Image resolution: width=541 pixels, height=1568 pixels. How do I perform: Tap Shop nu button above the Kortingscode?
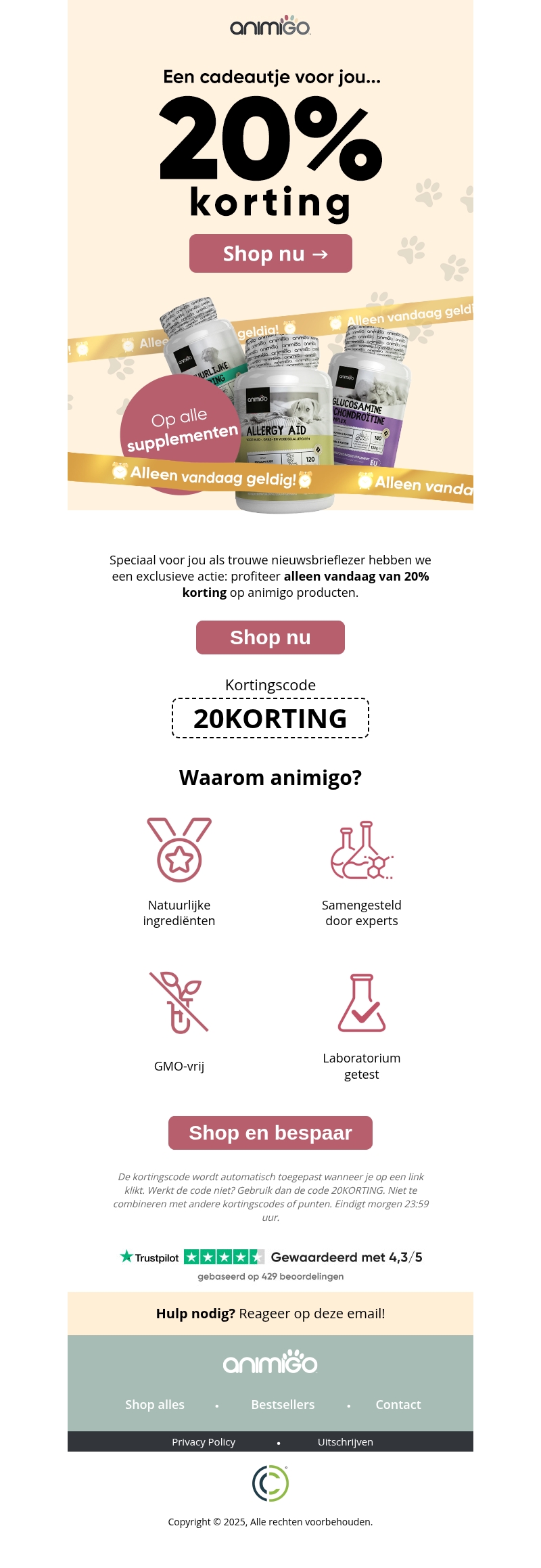point(270,637)
